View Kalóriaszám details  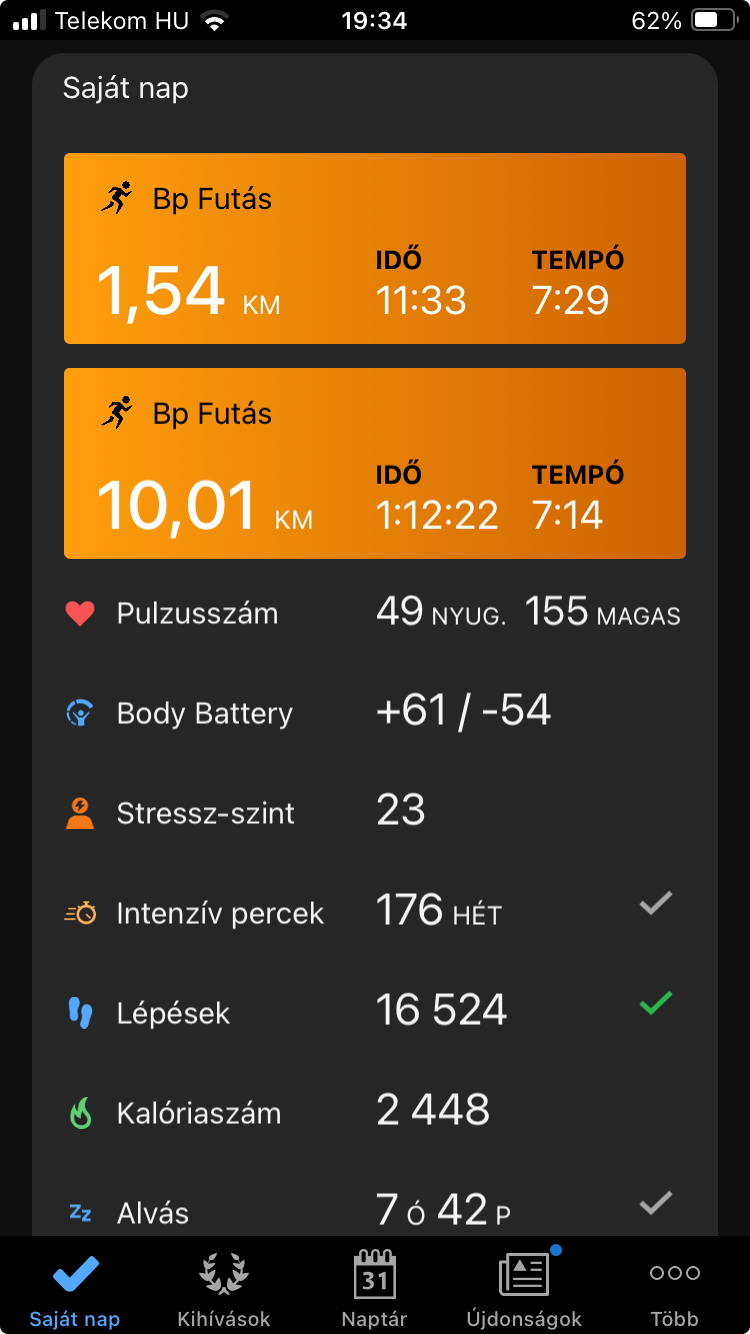click(374, 1112)
